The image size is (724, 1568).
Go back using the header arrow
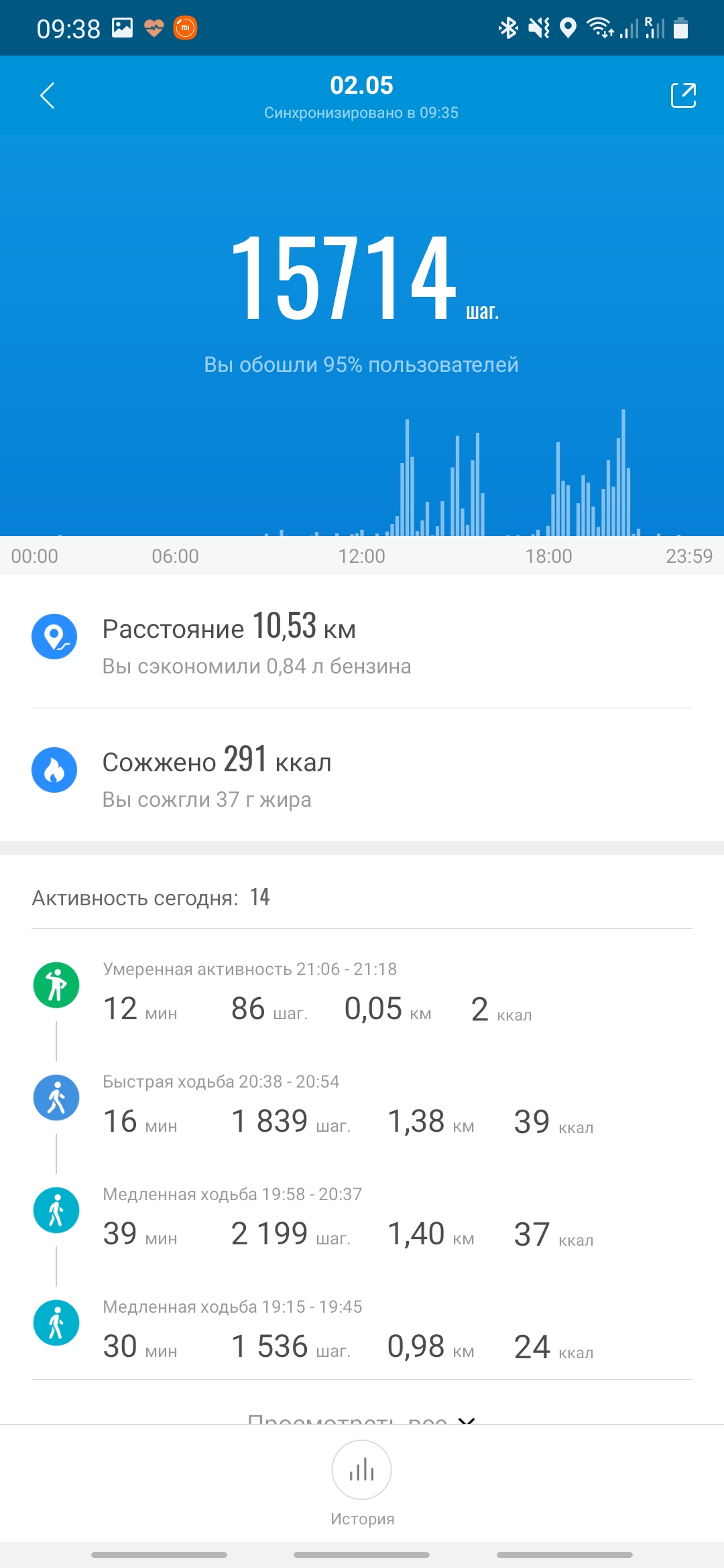[x=47, y=96]
